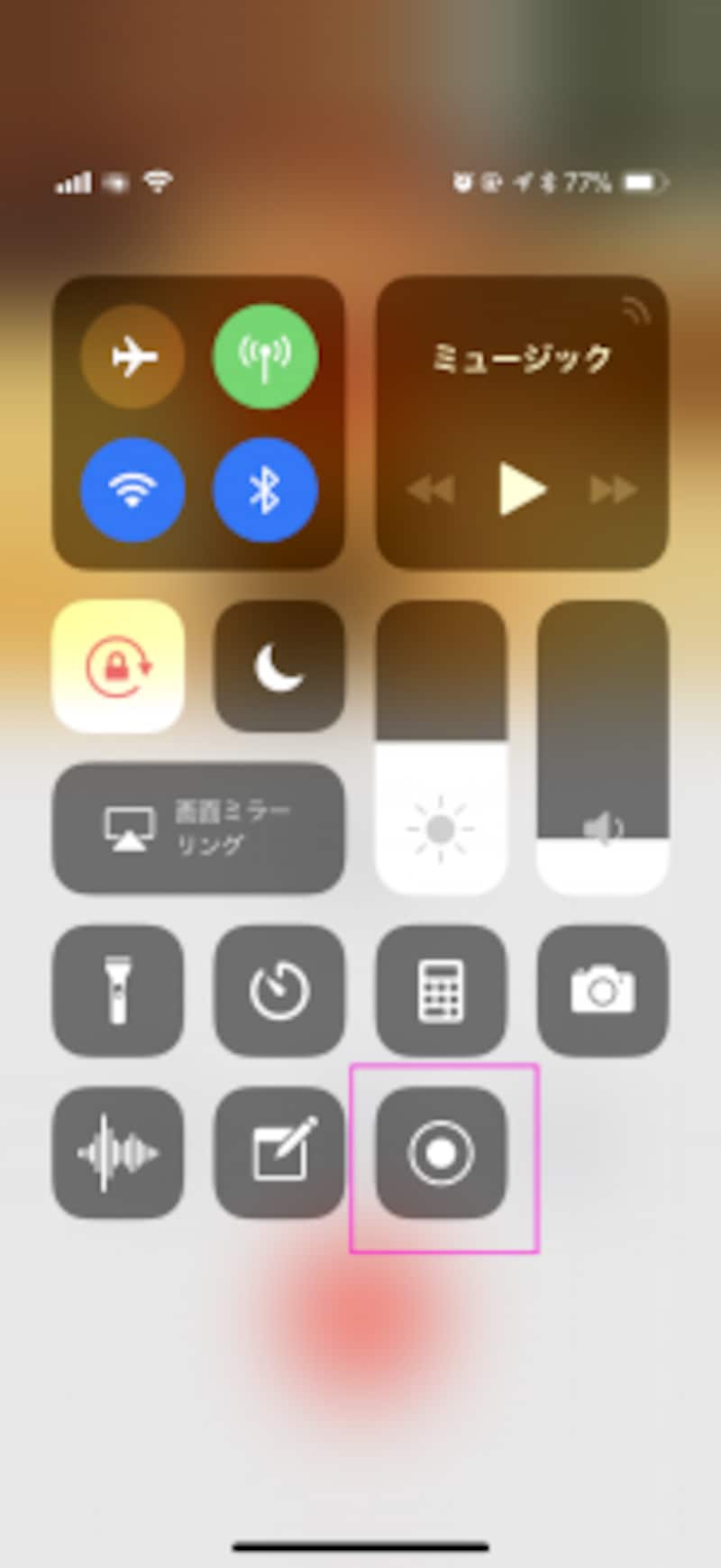
Task: Toggle portrait orientation lock
Action: coord(118,666)
